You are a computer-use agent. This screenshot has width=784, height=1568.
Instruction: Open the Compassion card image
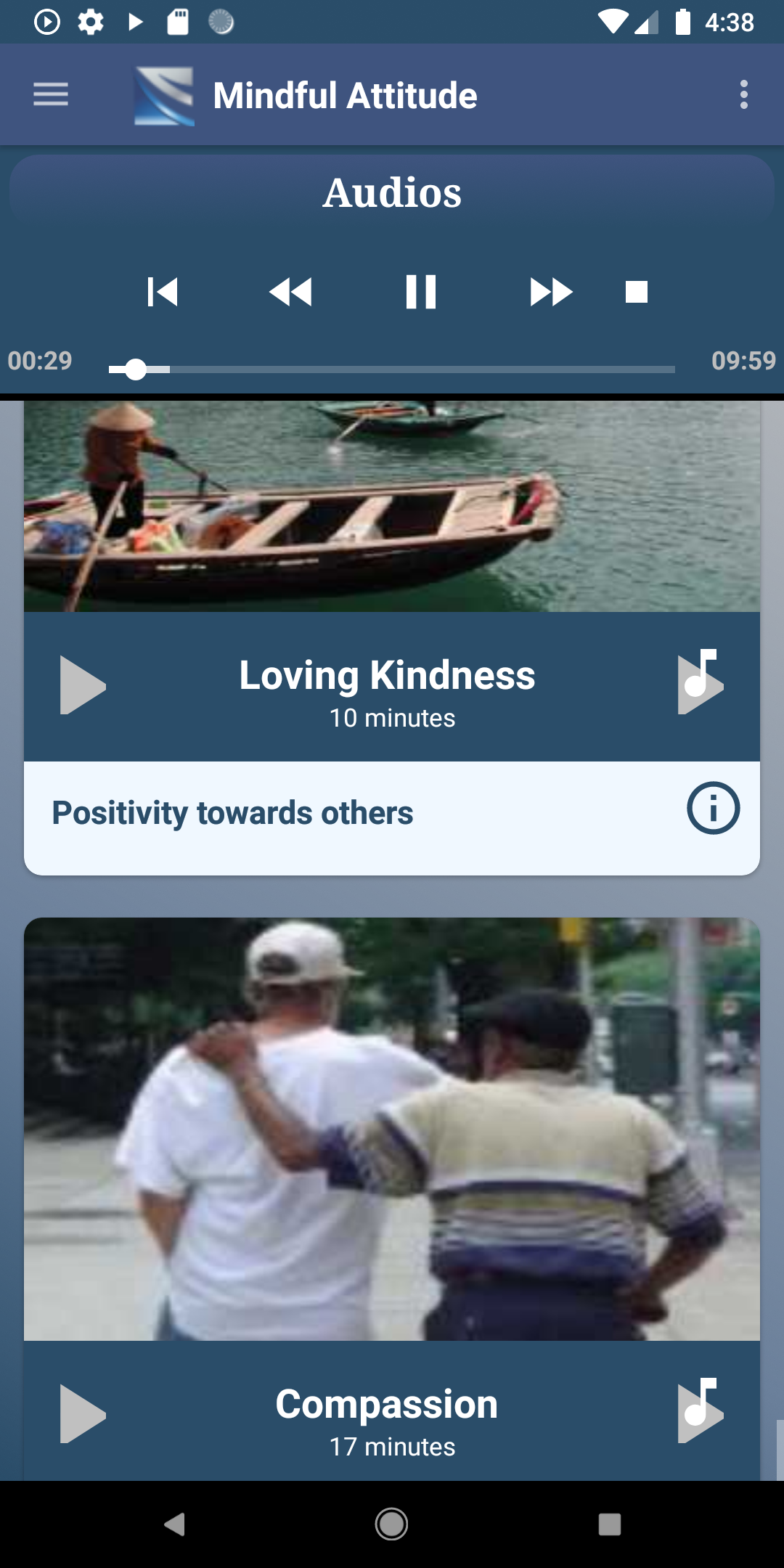(392, 1129)
